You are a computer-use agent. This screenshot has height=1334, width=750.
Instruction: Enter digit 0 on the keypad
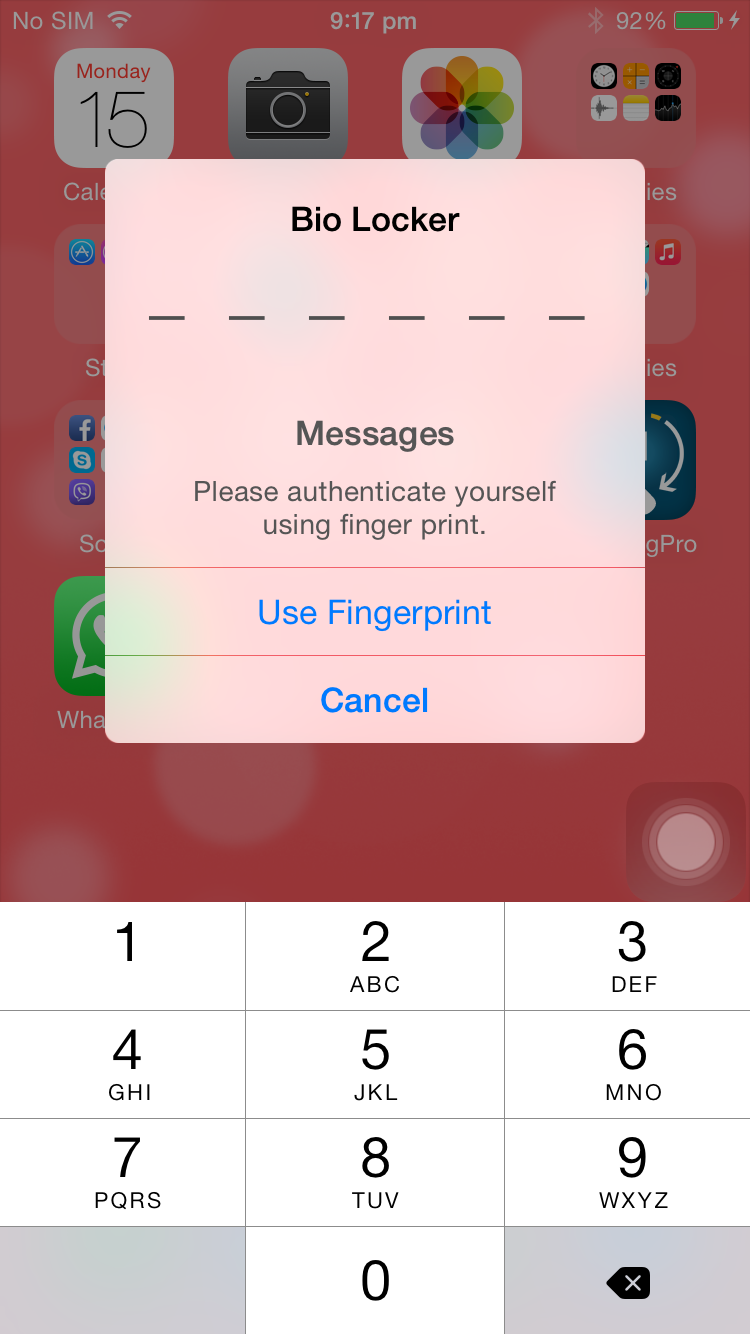click(x=375, y=1280)
